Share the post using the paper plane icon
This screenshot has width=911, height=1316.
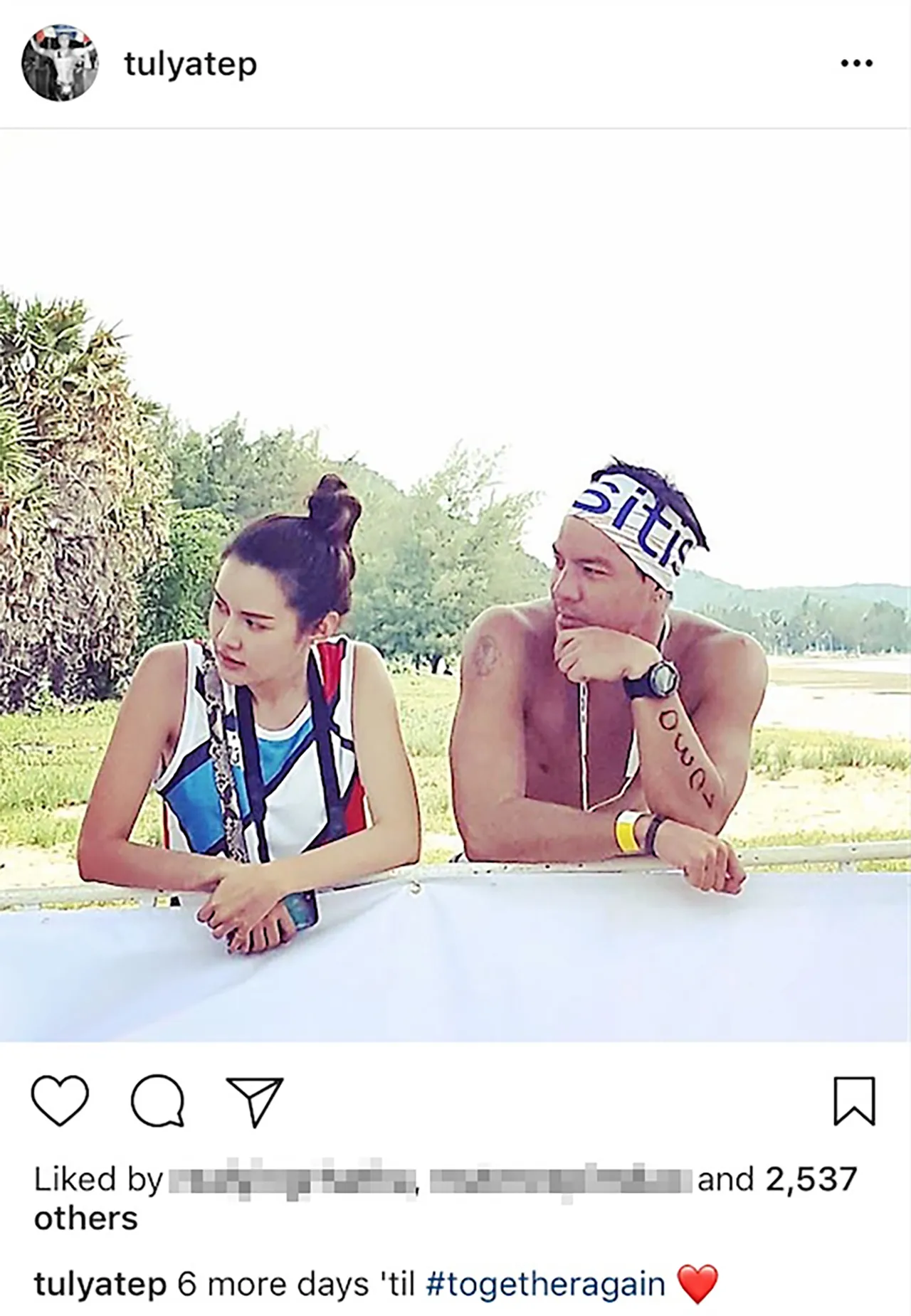click(x=255, y=1100)
